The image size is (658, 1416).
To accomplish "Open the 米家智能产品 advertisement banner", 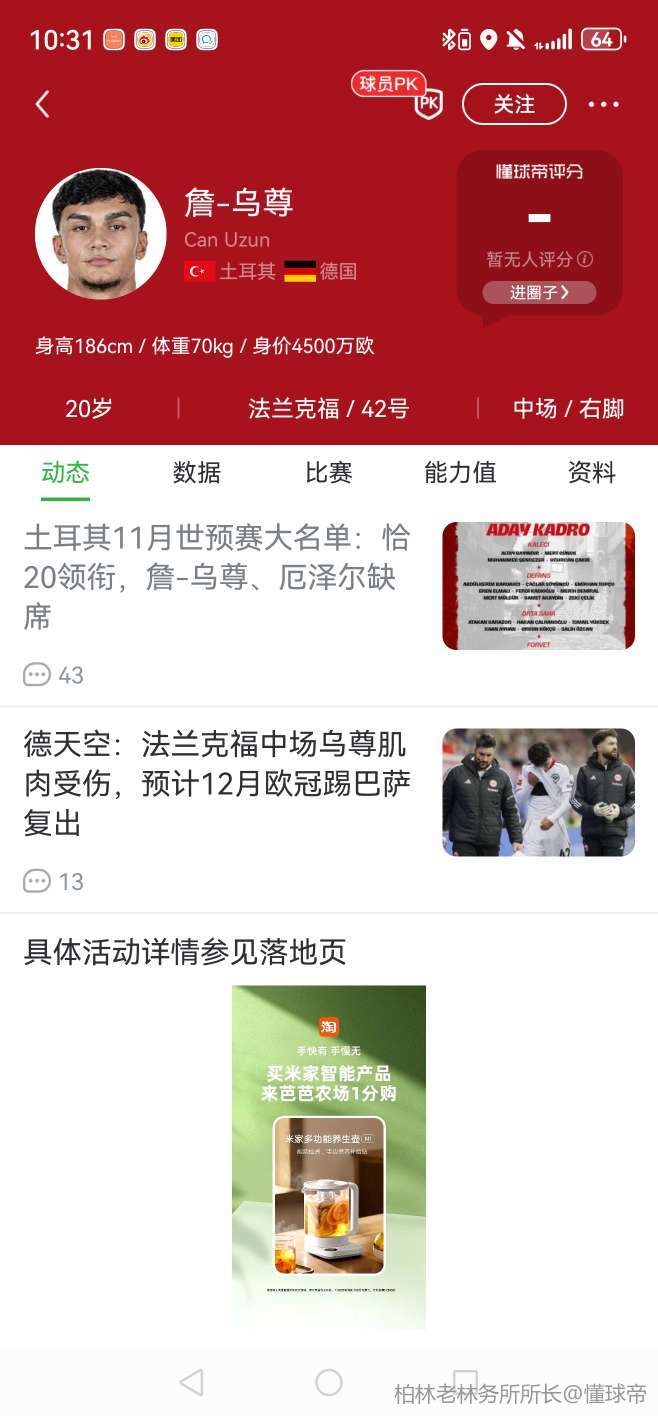I will click(328, 1155).
